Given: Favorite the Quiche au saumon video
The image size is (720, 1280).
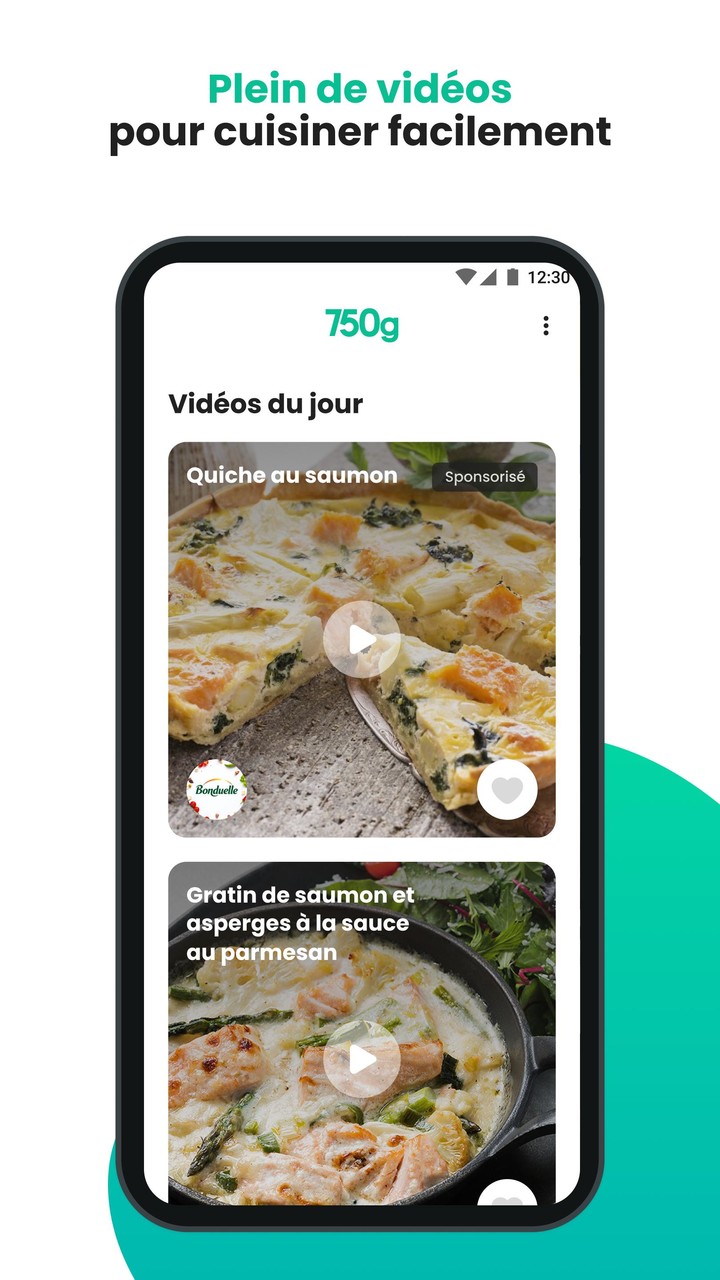Looking at the screenshot, I should tap(507, 788).
